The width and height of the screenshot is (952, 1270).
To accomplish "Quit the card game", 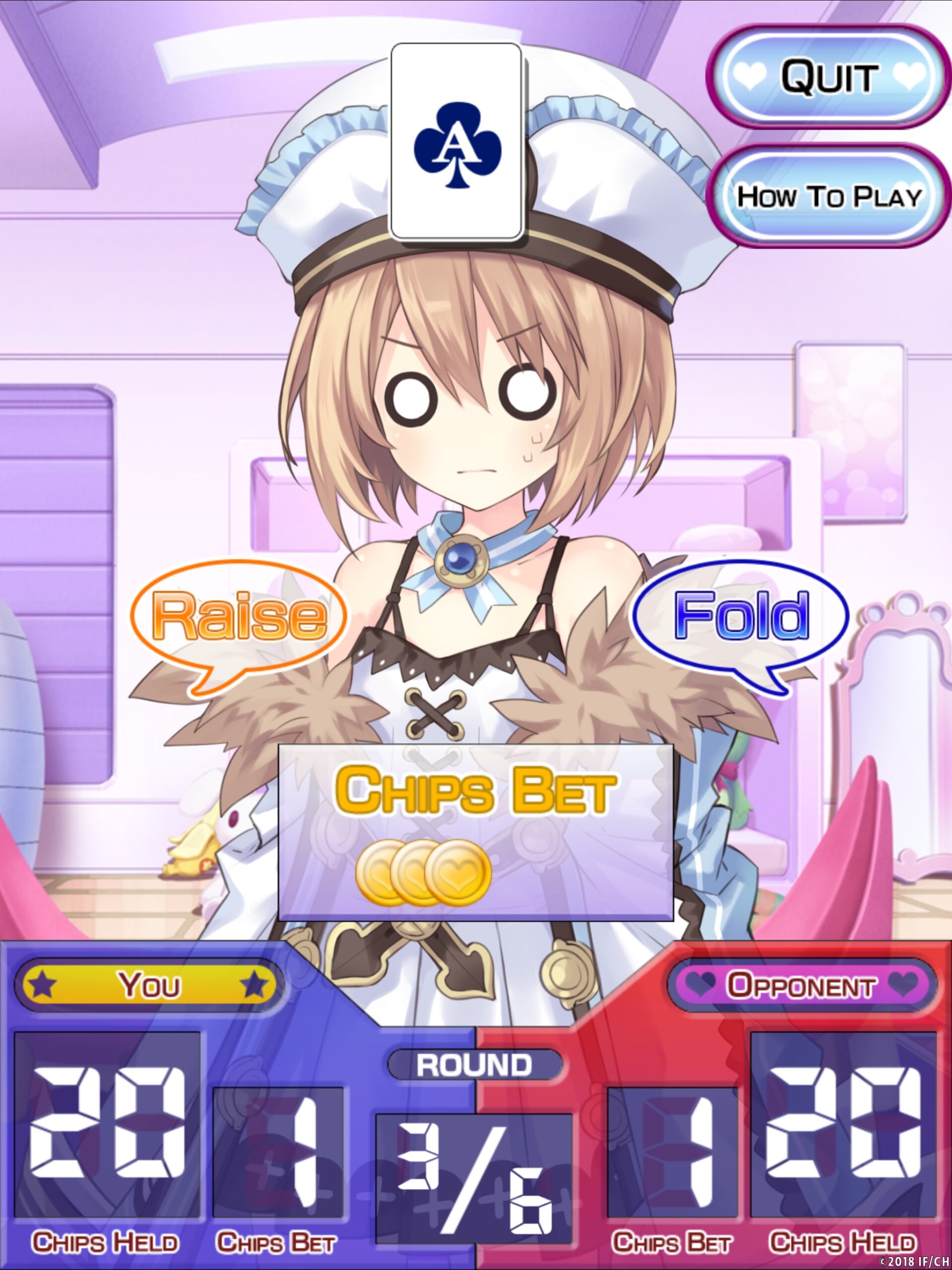I will 827,76.
